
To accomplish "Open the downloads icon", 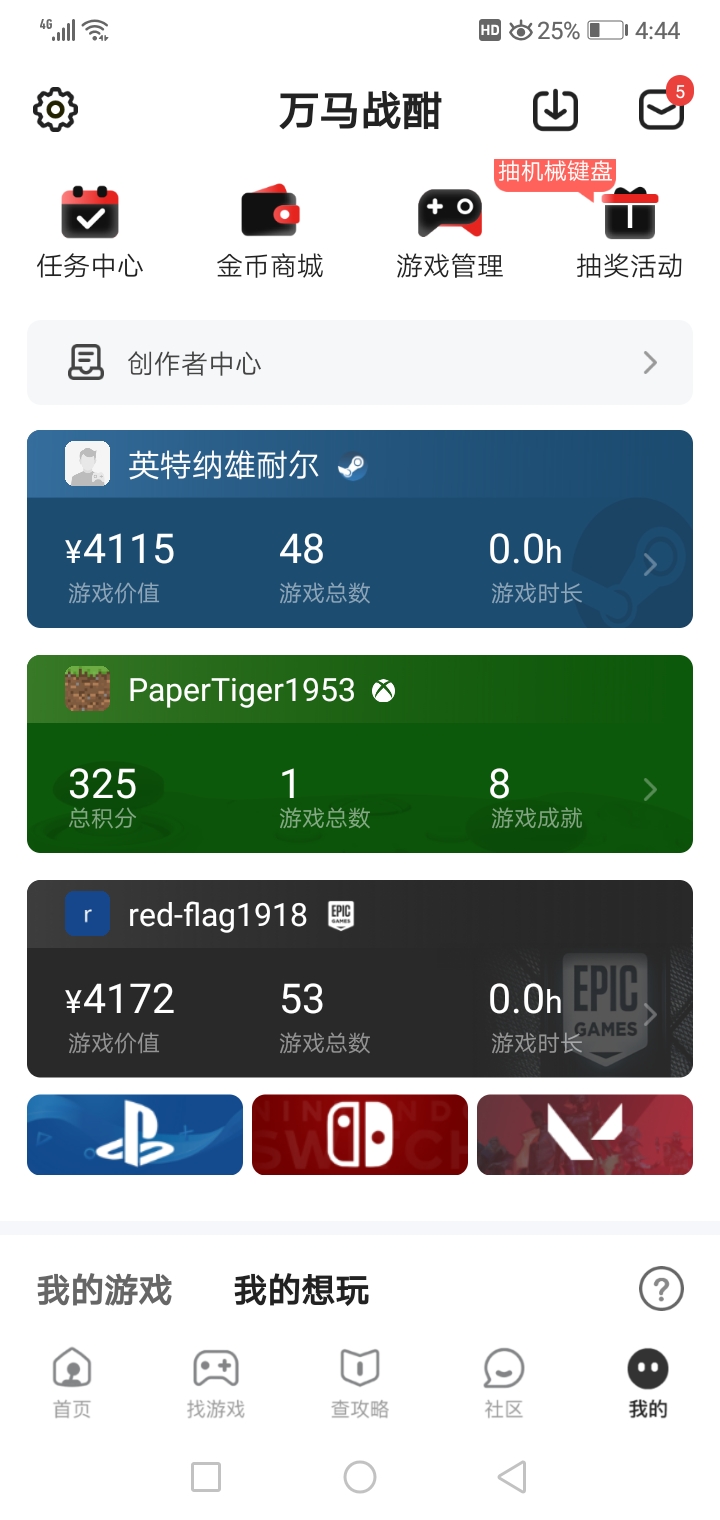I will point(555,110).
